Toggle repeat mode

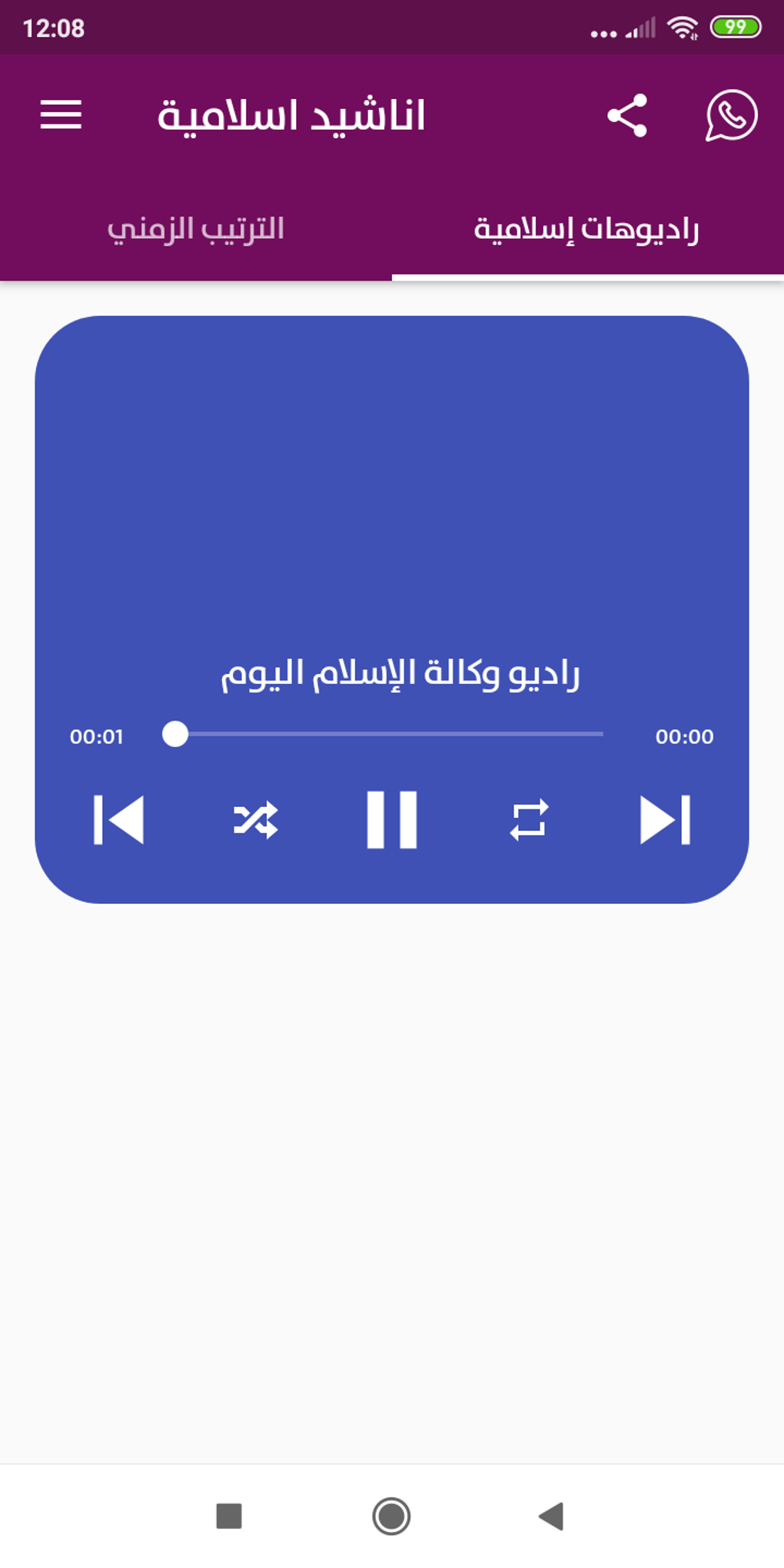(x=529, y=820)
